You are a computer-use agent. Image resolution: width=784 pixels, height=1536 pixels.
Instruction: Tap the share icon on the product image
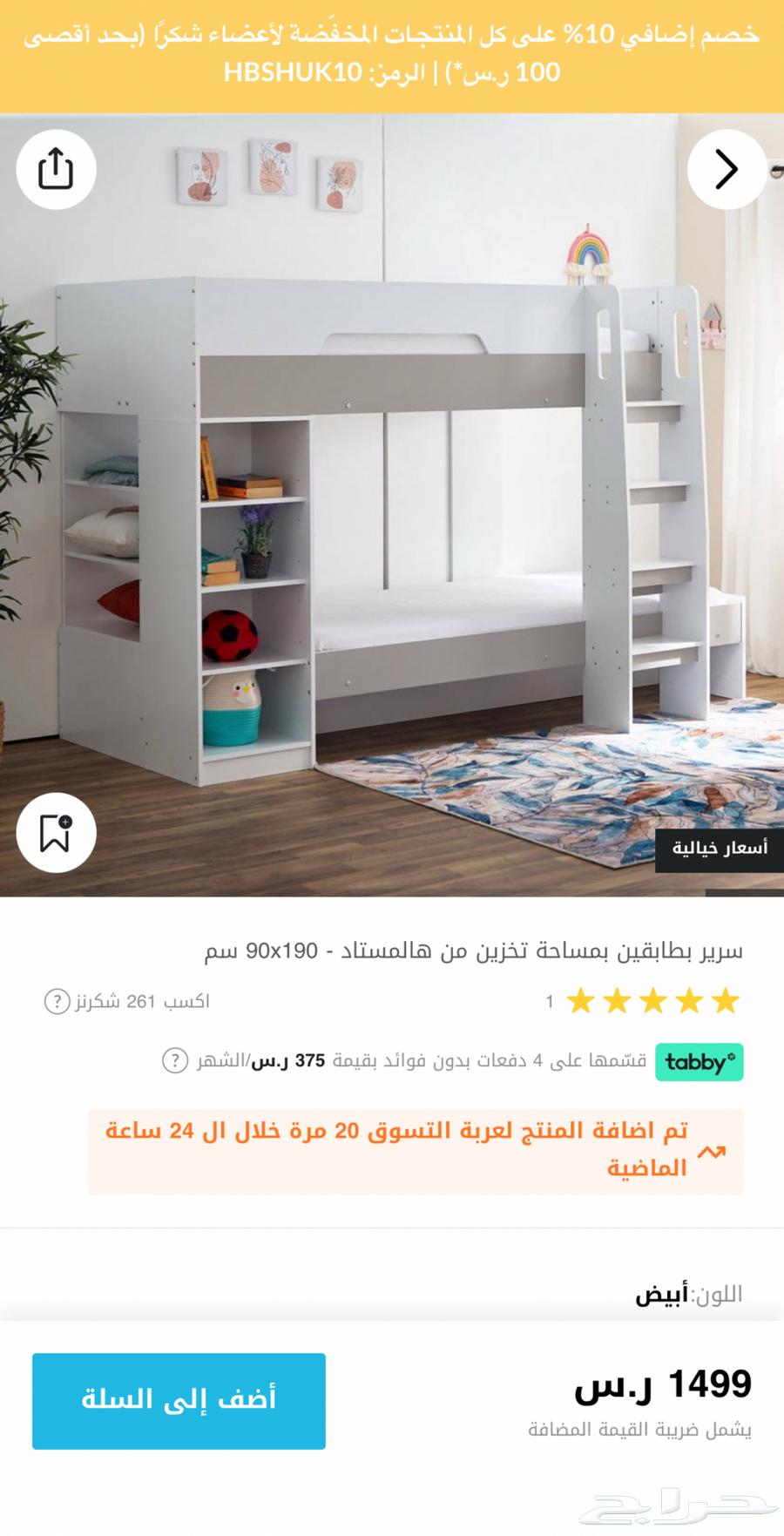click(x=57, y=169)
